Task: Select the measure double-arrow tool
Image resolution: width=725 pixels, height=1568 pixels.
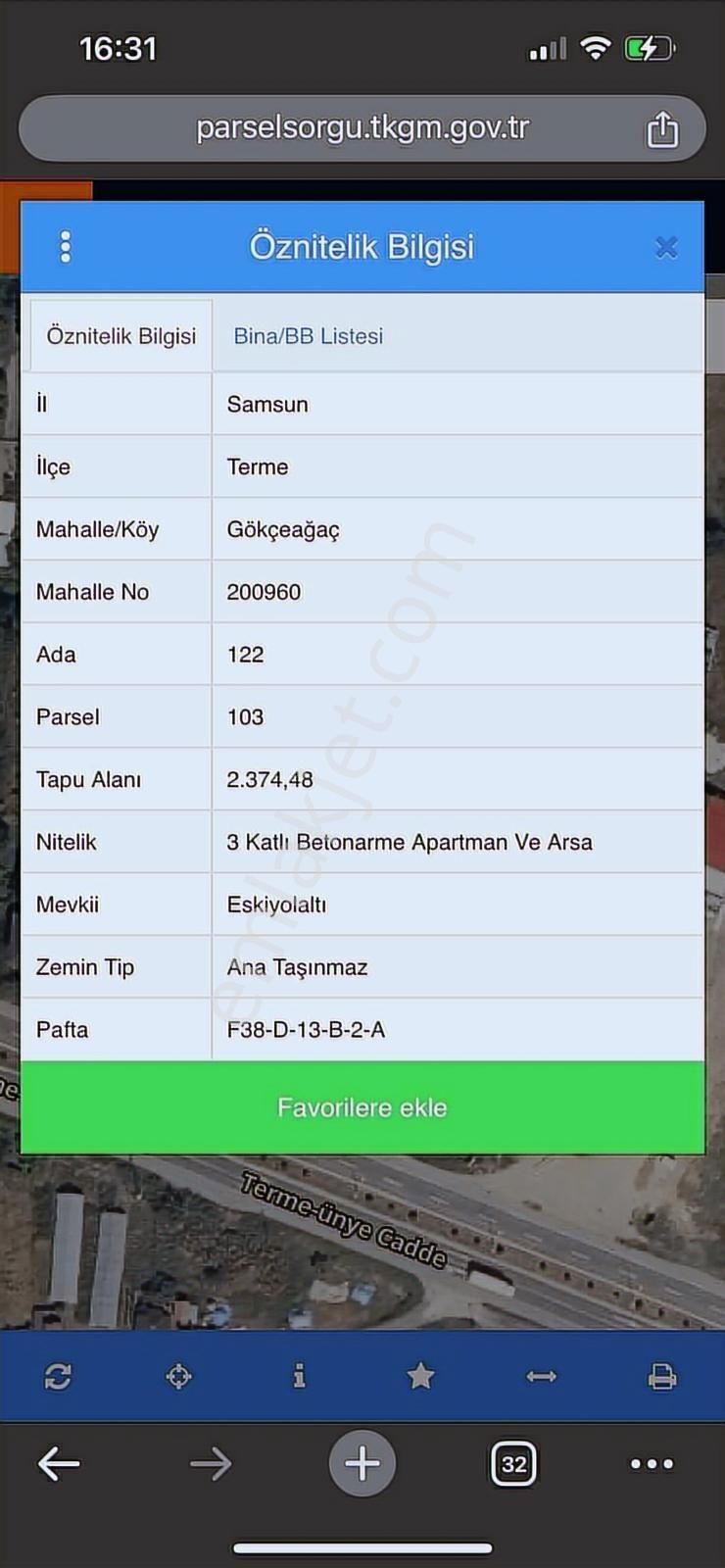Action: 543,1375
